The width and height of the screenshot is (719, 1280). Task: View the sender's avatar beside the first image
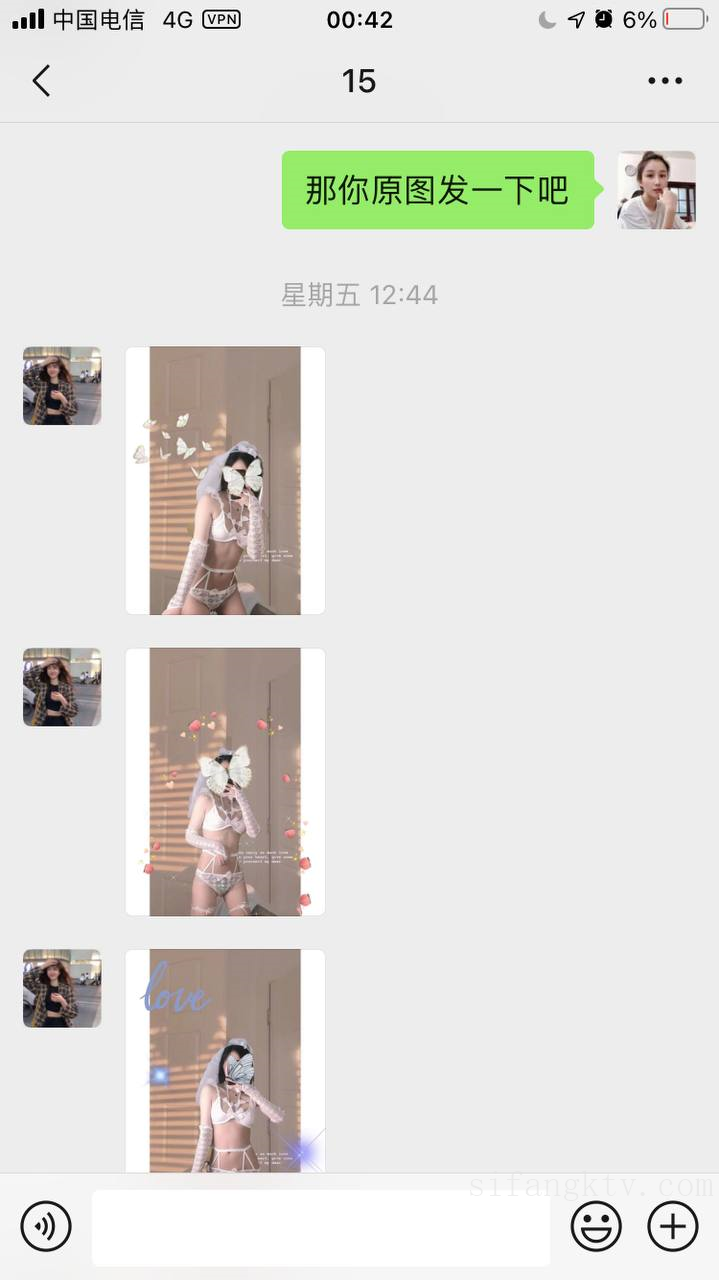point(62,386)
